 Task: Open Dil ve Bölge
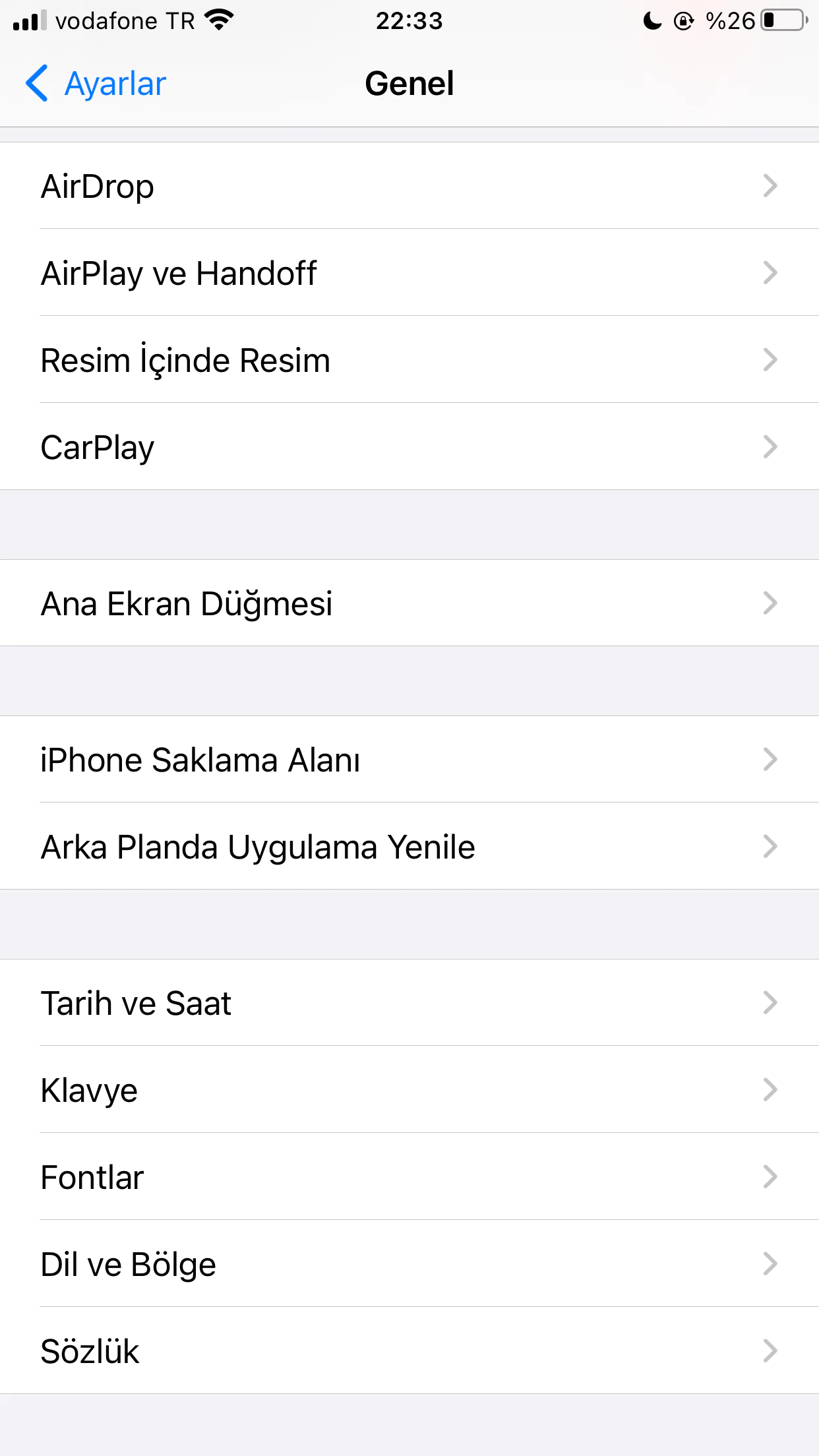pyautogui.click(x=409, y=1264)
